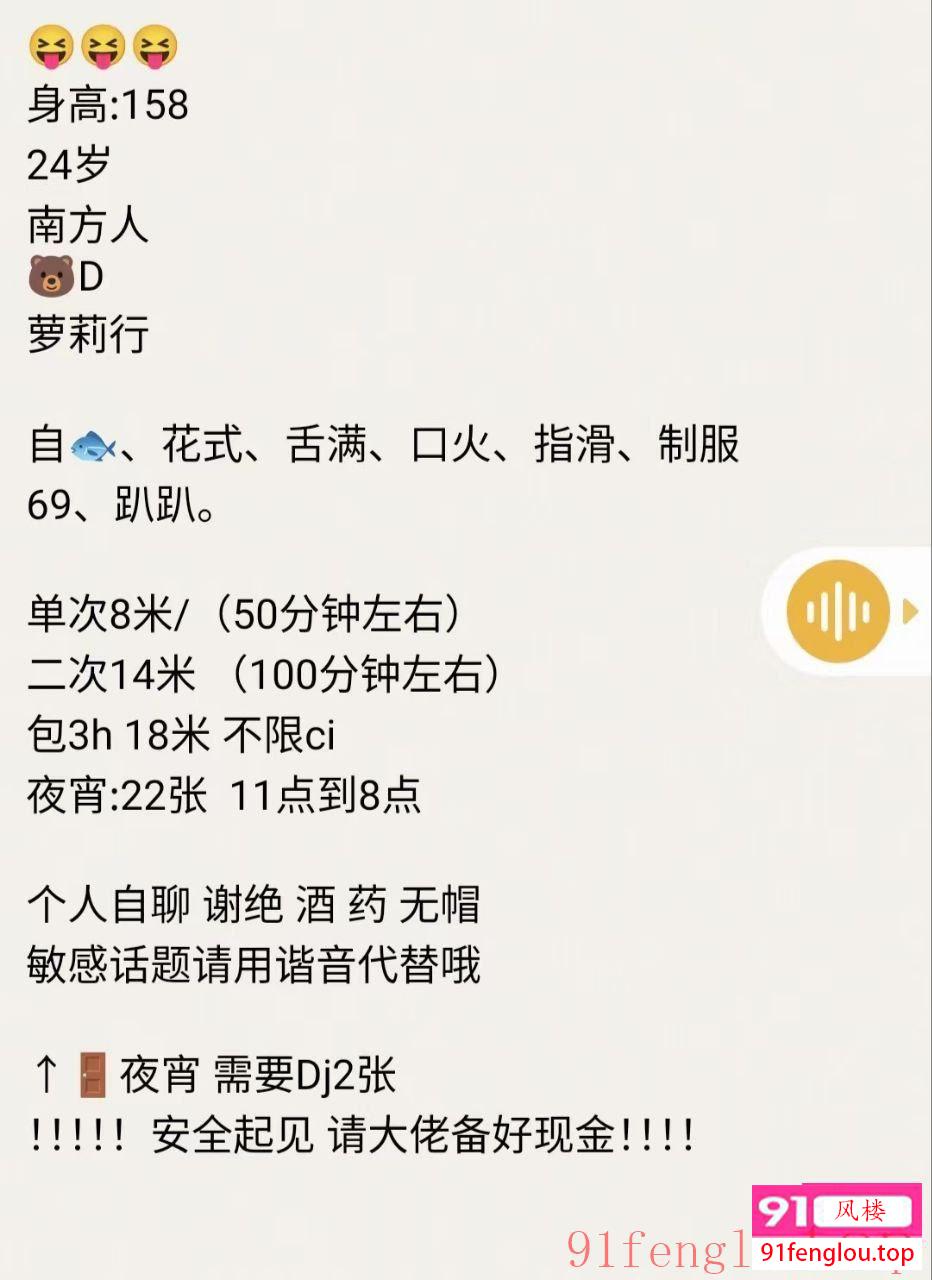The width and height of the screenshot is (932, 1280).
Task: Click the 24岁 age line
Action: point(68,166)
